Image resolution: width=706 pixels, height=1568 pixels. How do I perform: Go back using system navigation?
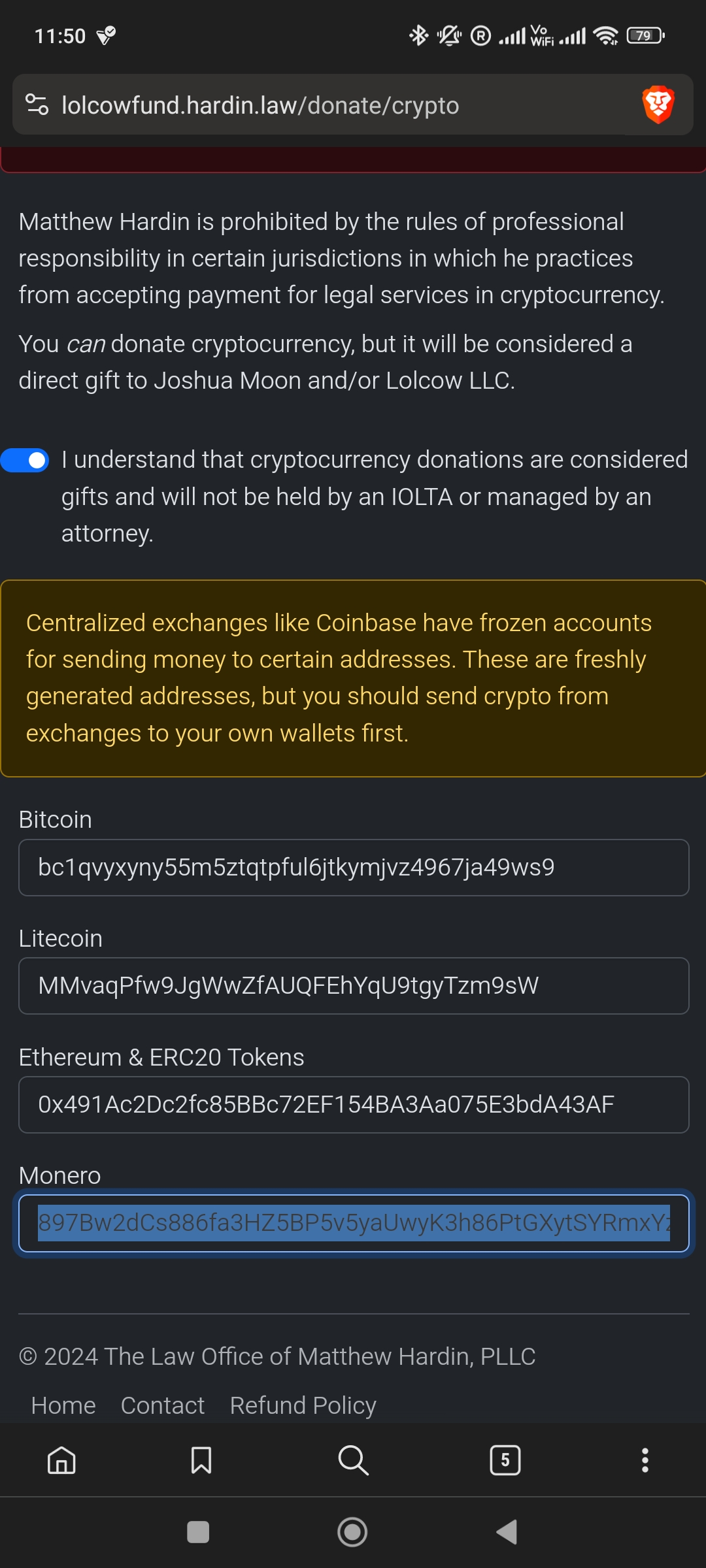pyautogui.click(x=507, y=1532)
